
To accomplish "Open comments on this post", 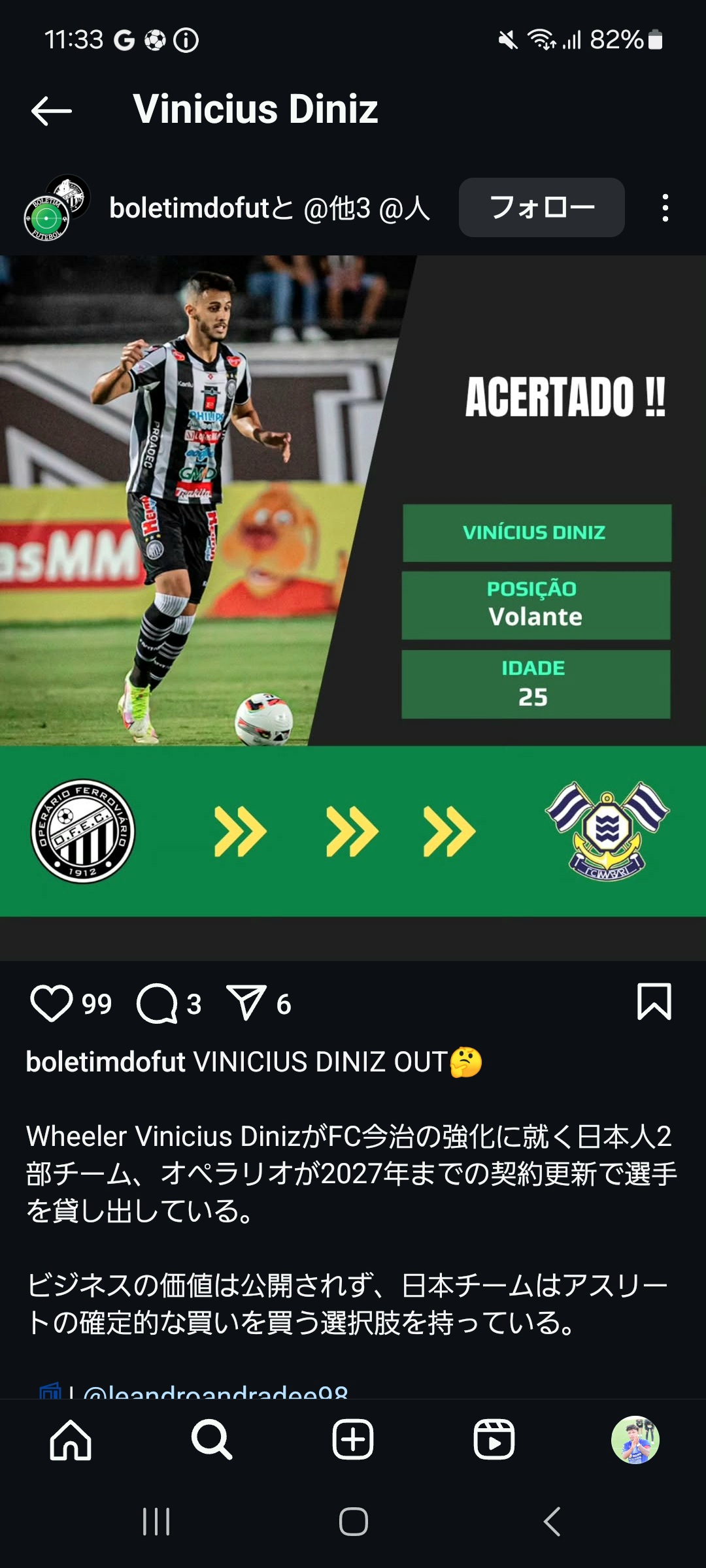I will (x=157, y=1003).
